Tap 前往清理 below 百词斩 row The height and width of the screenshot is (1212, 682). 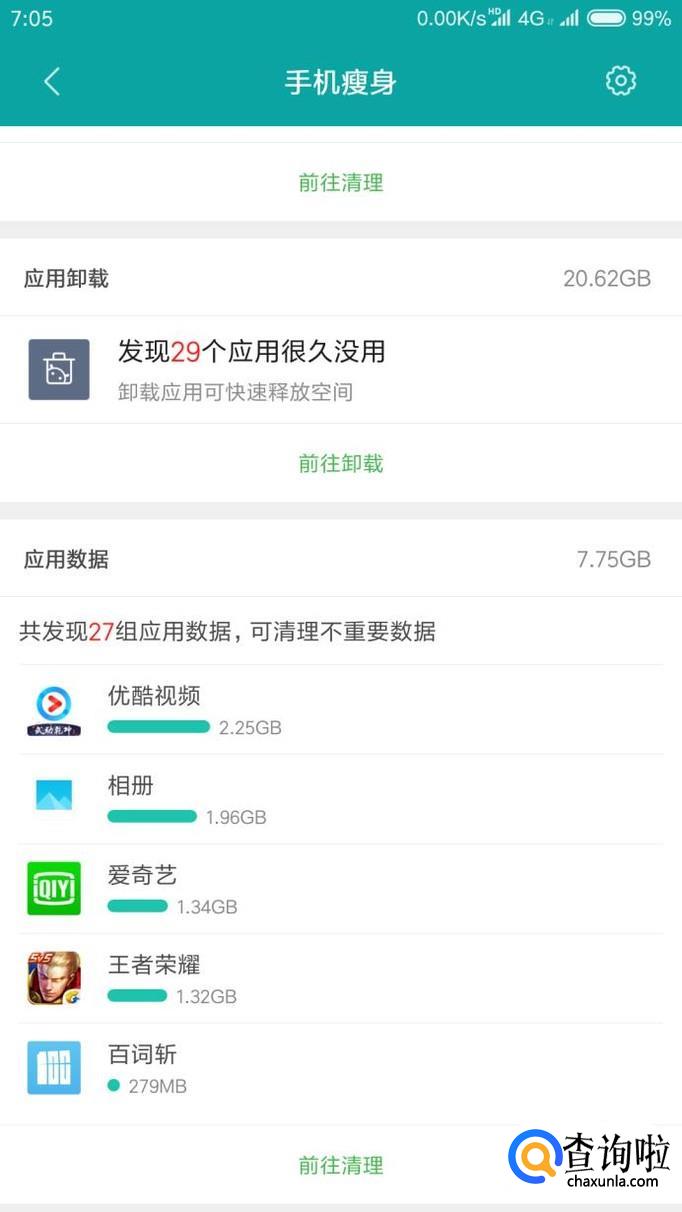pos(341,1165)
